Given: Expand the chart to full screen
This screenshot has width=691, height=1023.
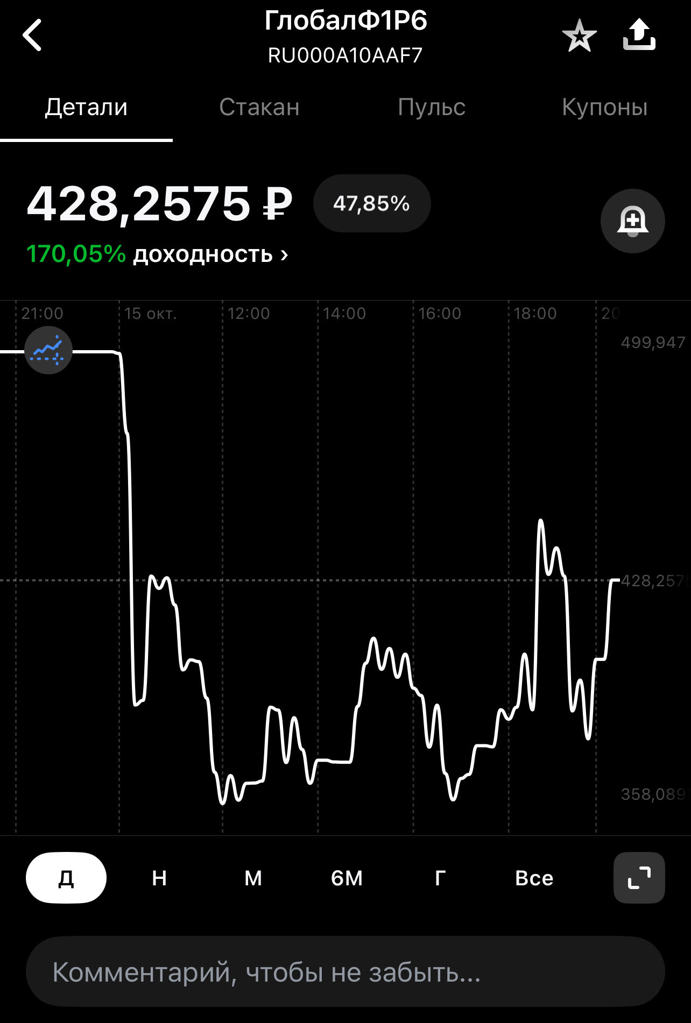Looking at the screenshot, I should pos(638,878).
